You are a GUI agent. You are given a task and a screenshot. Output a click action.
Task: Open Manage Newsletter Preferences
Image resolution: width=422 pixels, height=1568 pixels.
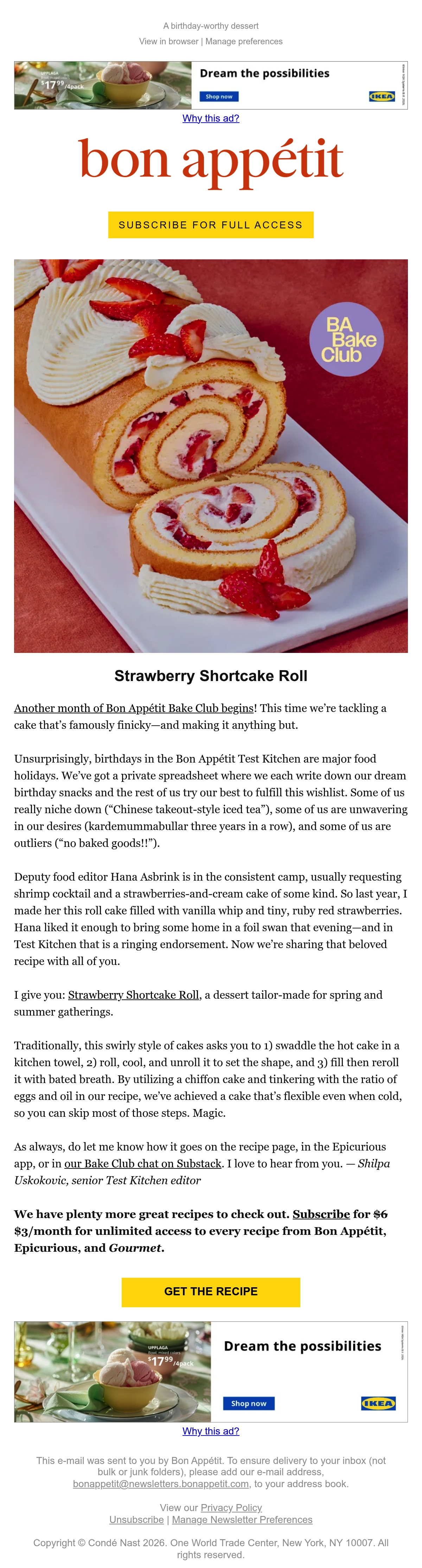pyautogui.click(x=242, y=1519)
